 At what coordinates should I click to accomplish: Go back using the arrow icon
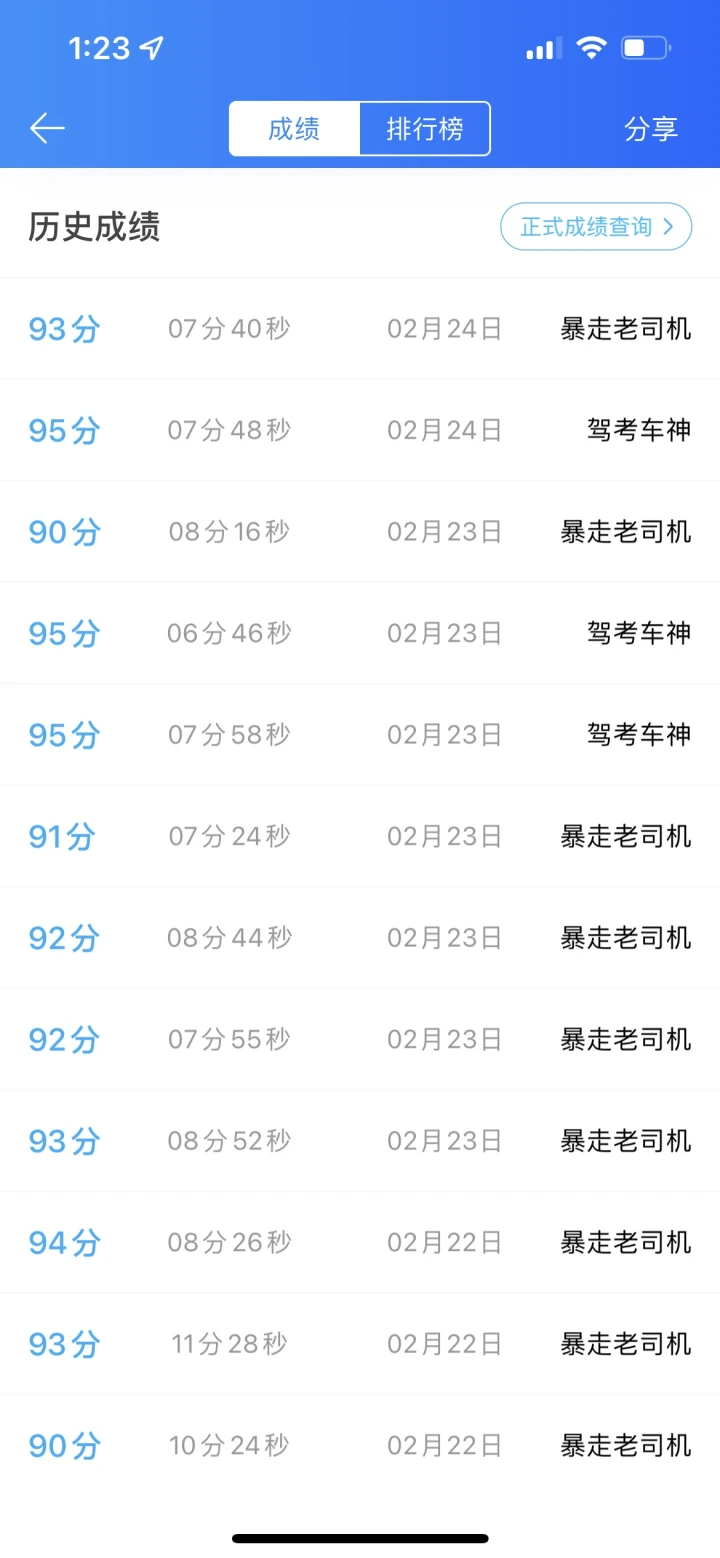coord(47,128)
